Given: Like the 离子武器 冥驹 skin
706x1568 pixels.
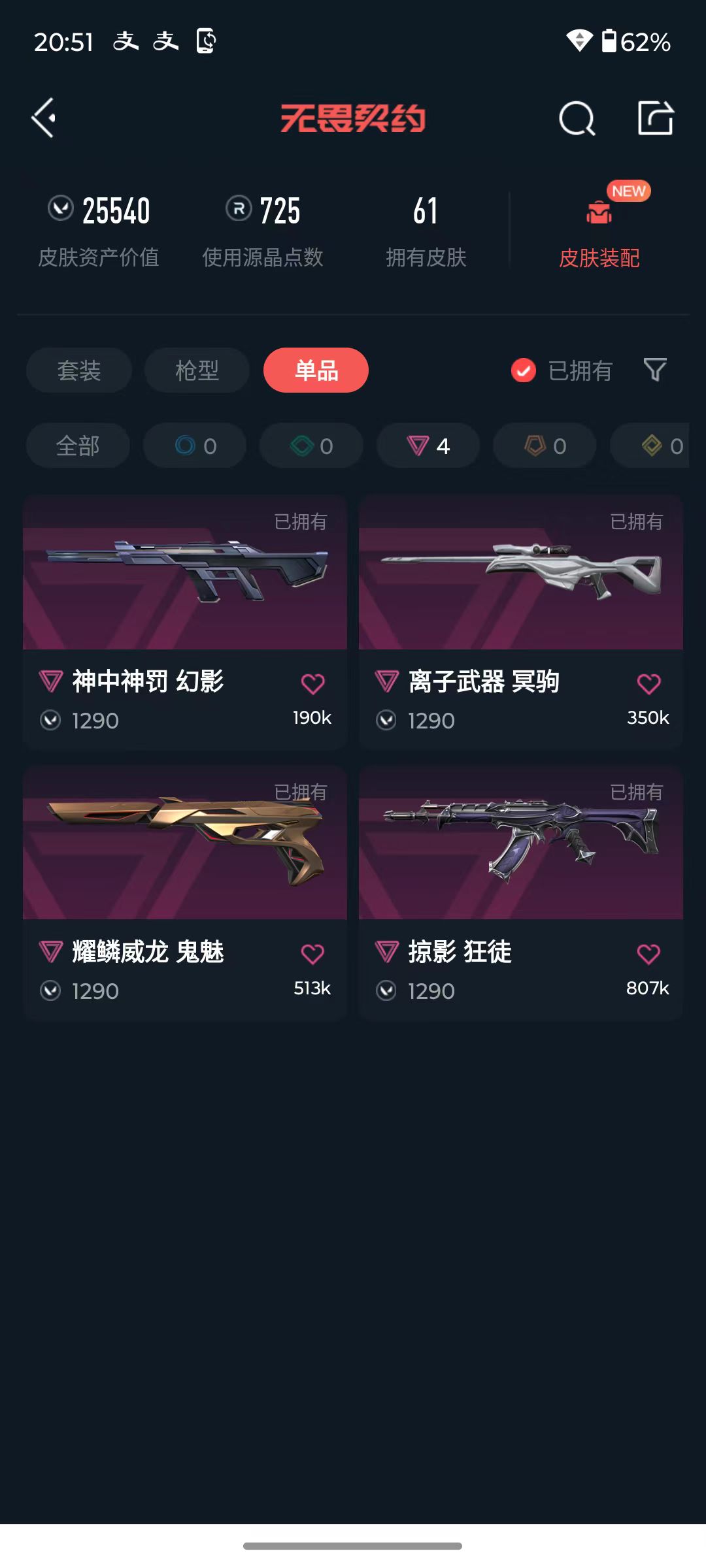Looking at the screenshot, I should pos(648,684).
